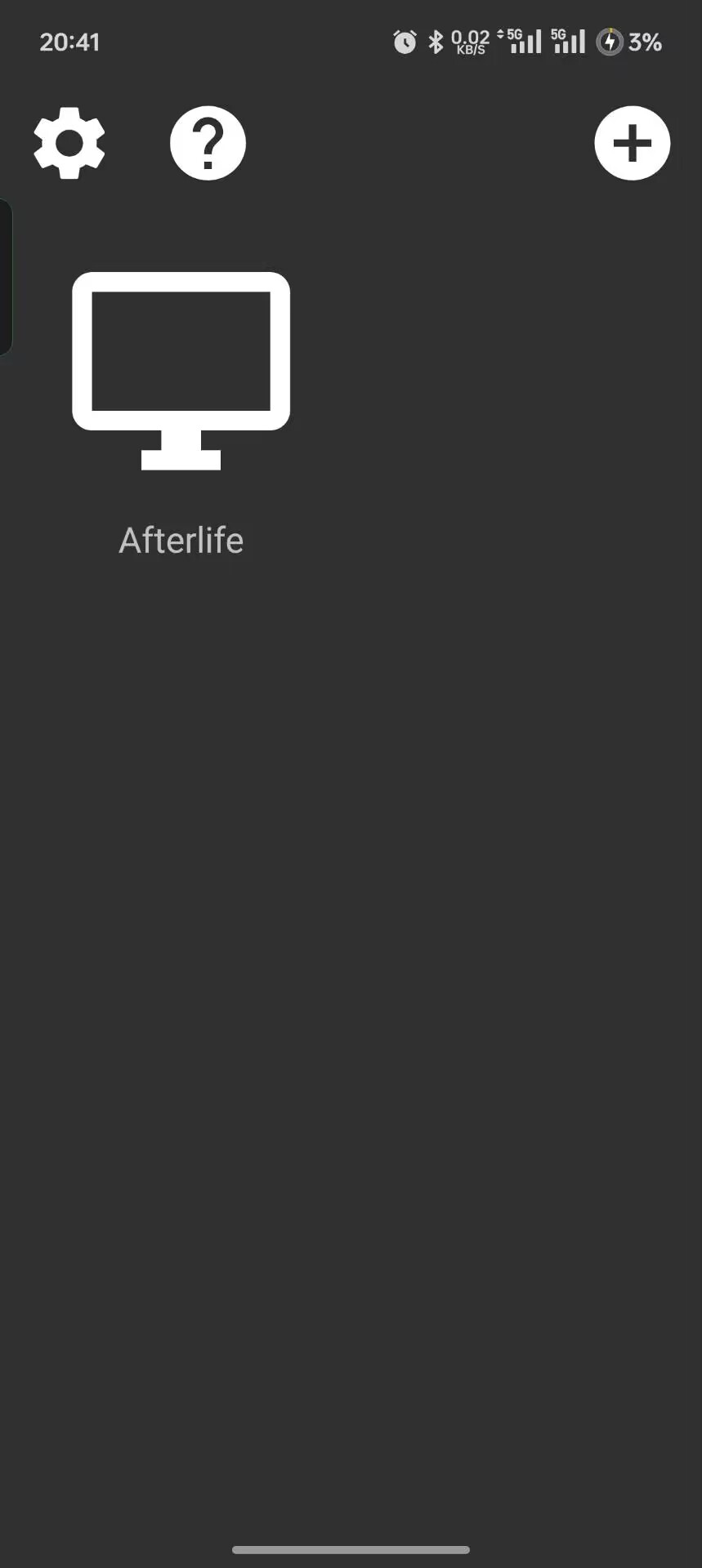The image size is (702, 1568).
Task: Open the help question mark
Action: 208,143
